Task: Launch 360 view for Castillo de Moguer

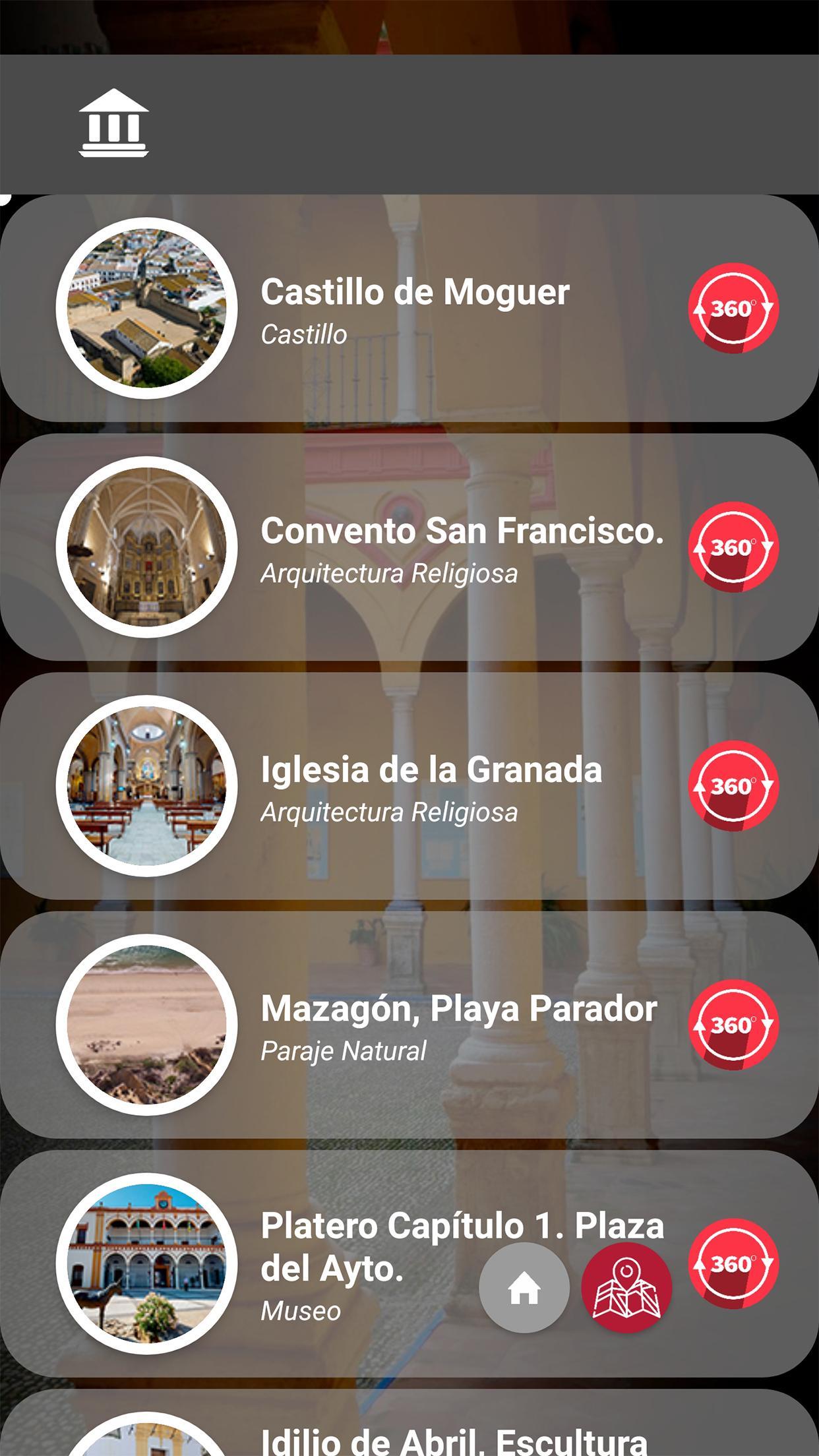Action: pyautogui.click(x=733, y=308)
